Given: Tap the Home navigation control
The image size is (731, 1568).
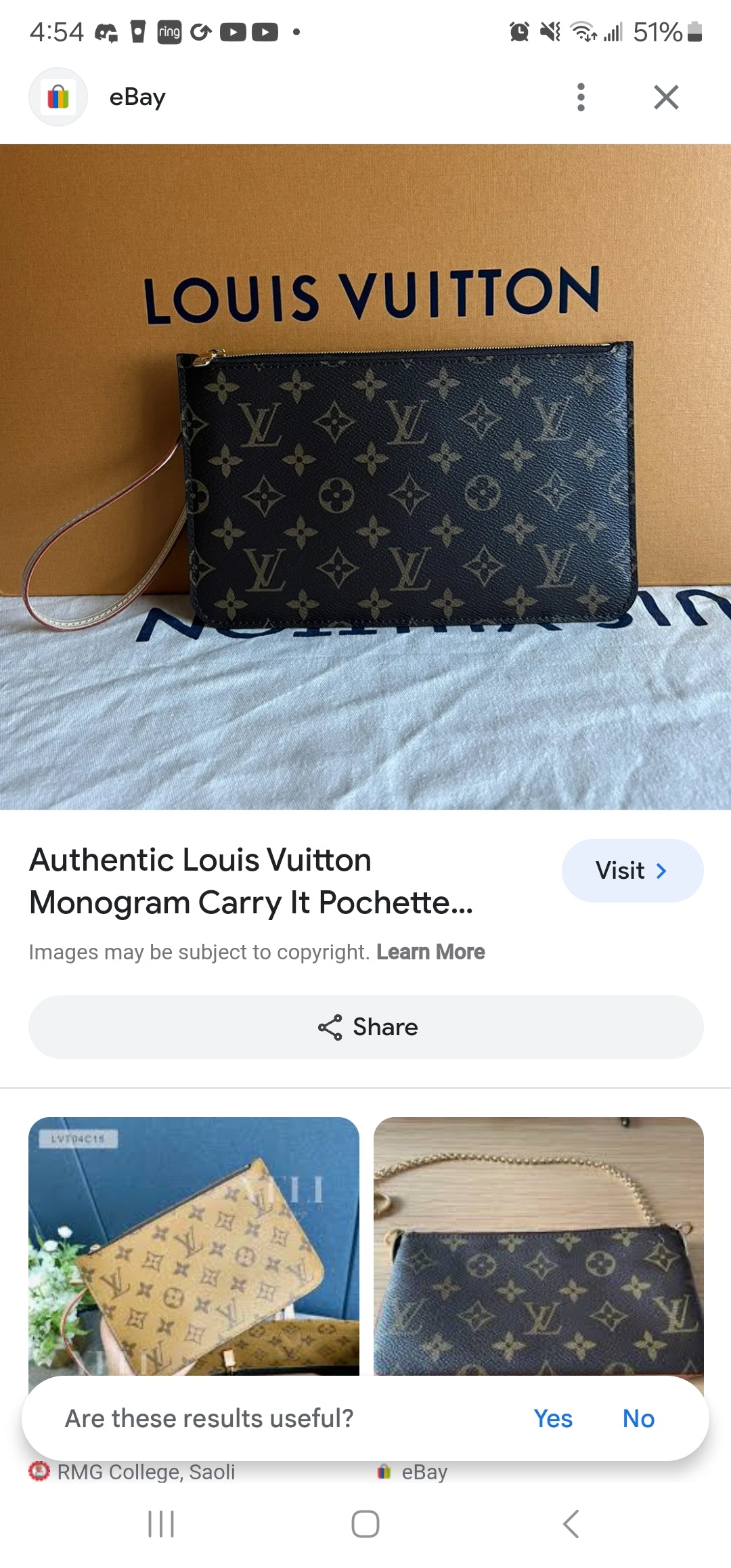Looking at the screenshot, I should (x=365, y=1525).
